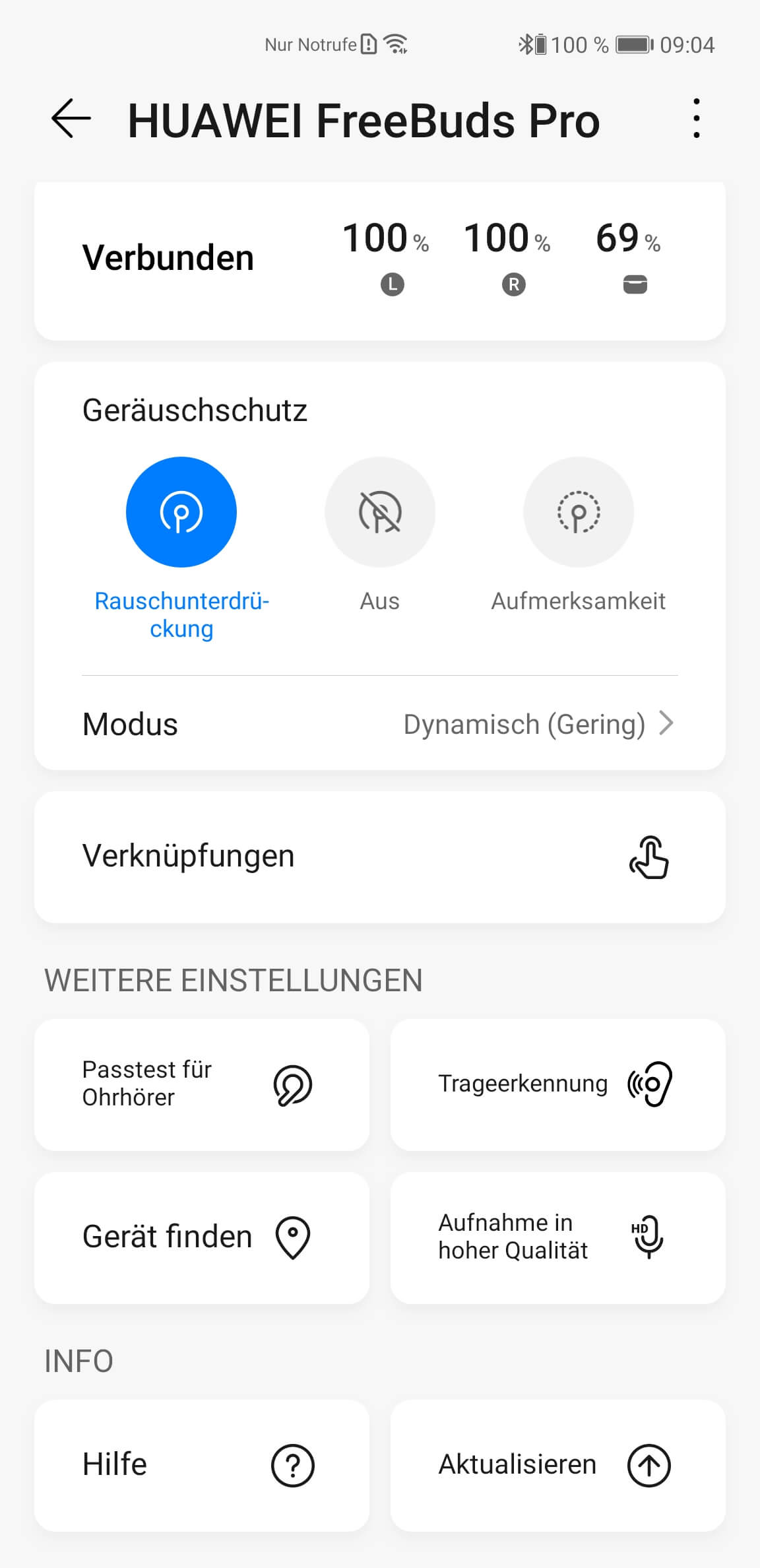Open Trageerkennung settings
The image size is (760, 1568).
pyautogui.click(x=558, y=1084)
